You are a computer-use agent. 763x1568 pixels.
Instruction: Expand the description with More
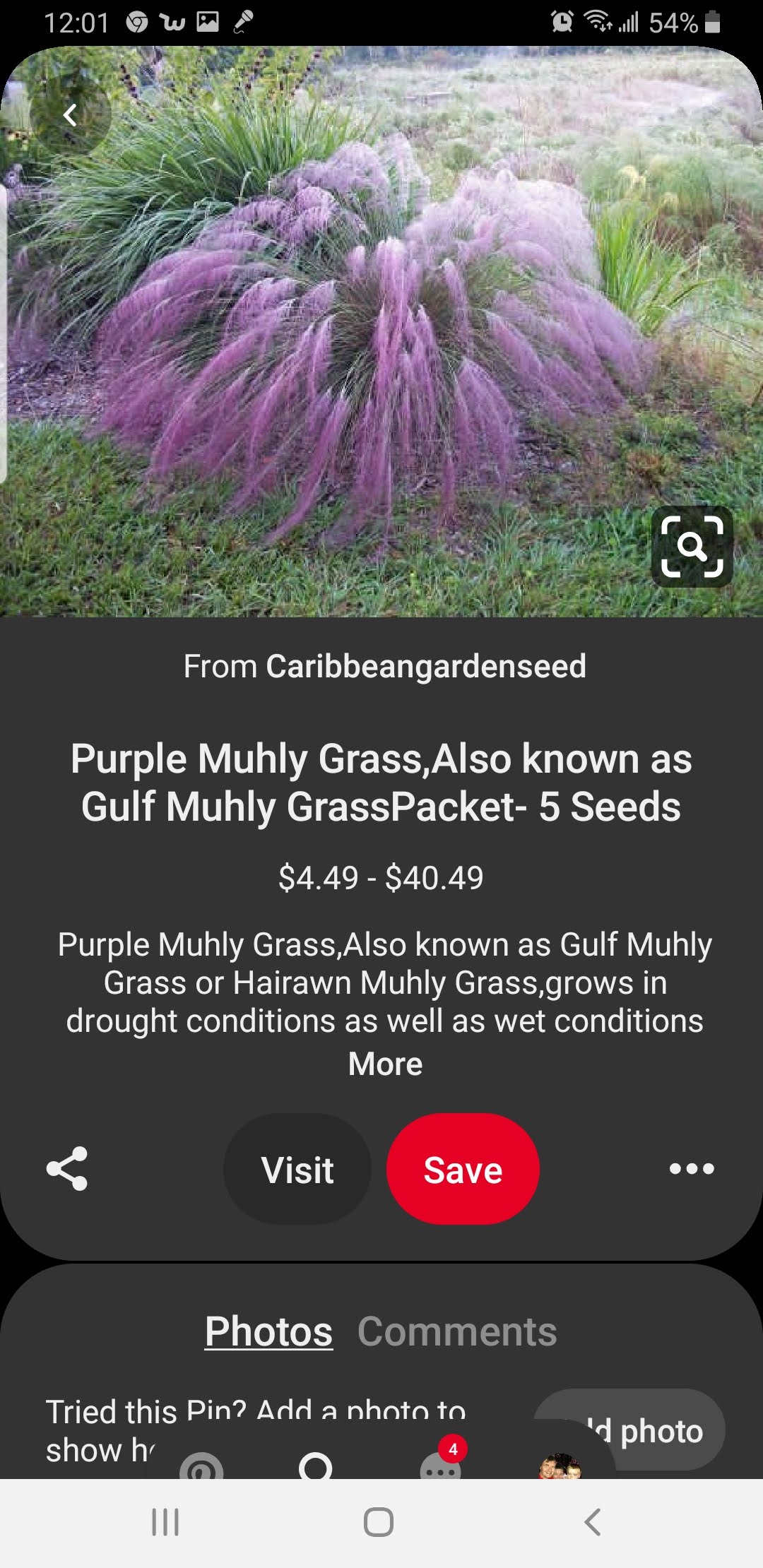(385, 1064)
